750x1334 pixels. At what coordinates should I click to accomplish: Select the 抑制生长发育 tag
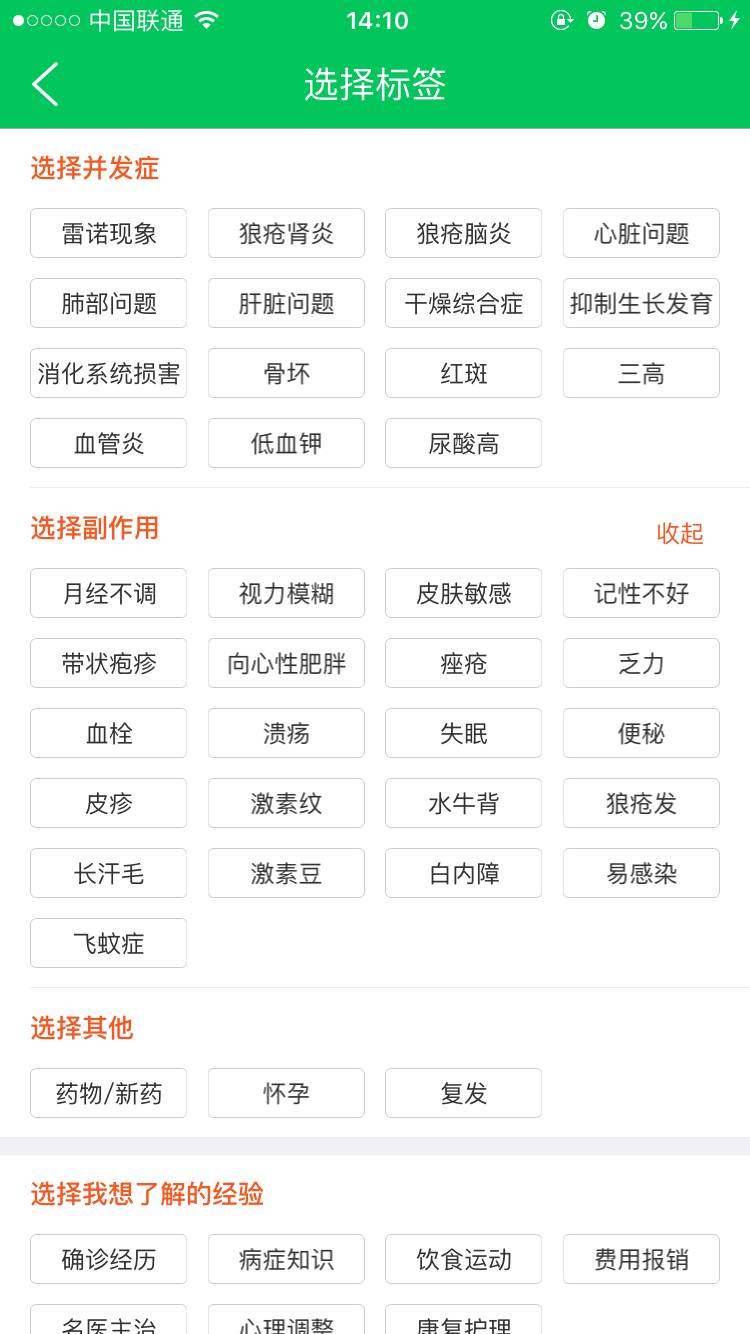pyautogui.click(x=641, y=303)
